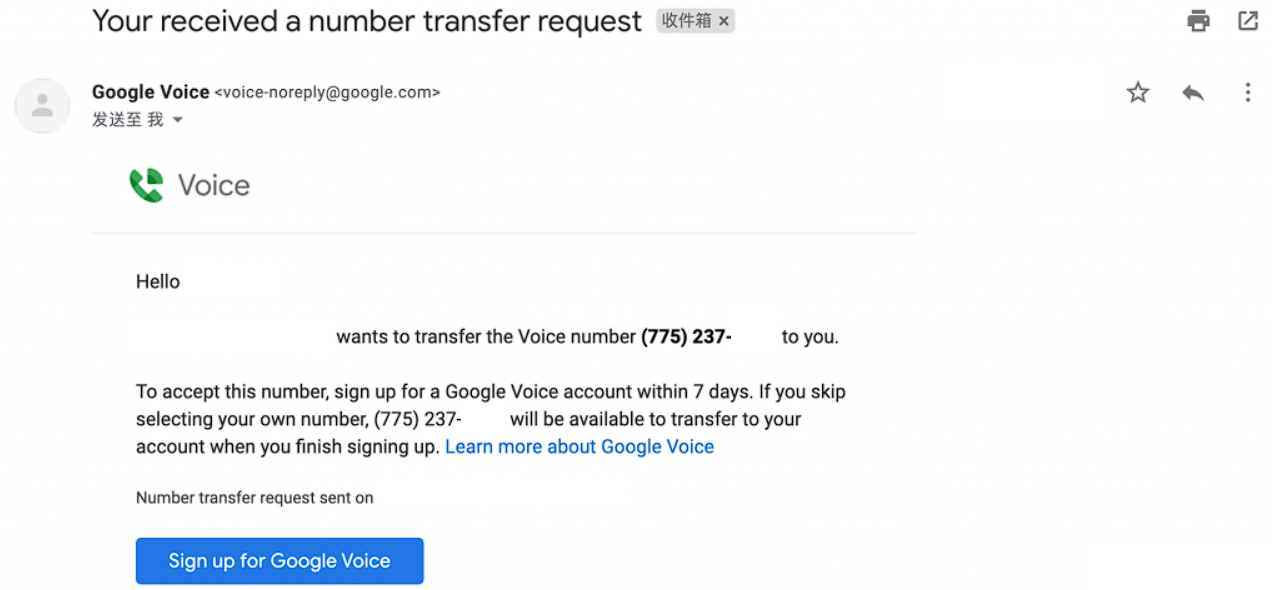The width and height of the screenshot is (1272, 590).
Task: Open the email's more options menu
Action: (x=1247, y=93)
